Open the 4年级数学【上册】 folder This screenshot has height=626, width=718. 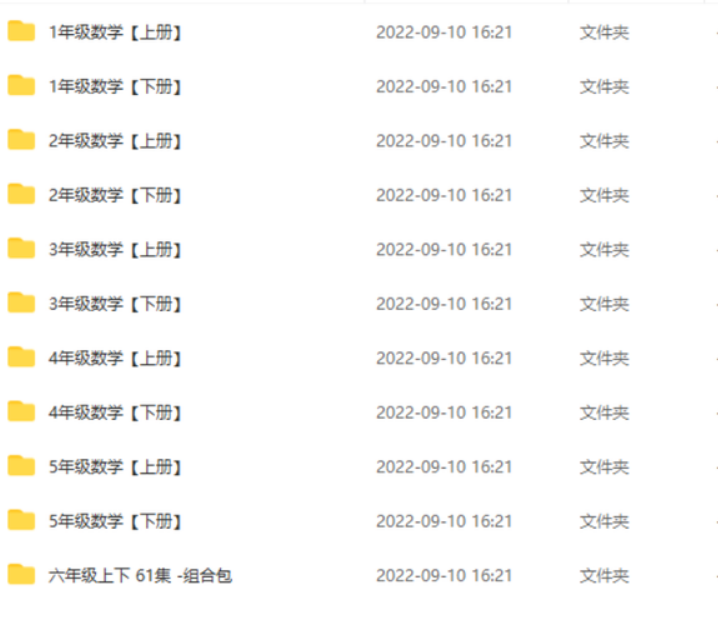[115, 358]
